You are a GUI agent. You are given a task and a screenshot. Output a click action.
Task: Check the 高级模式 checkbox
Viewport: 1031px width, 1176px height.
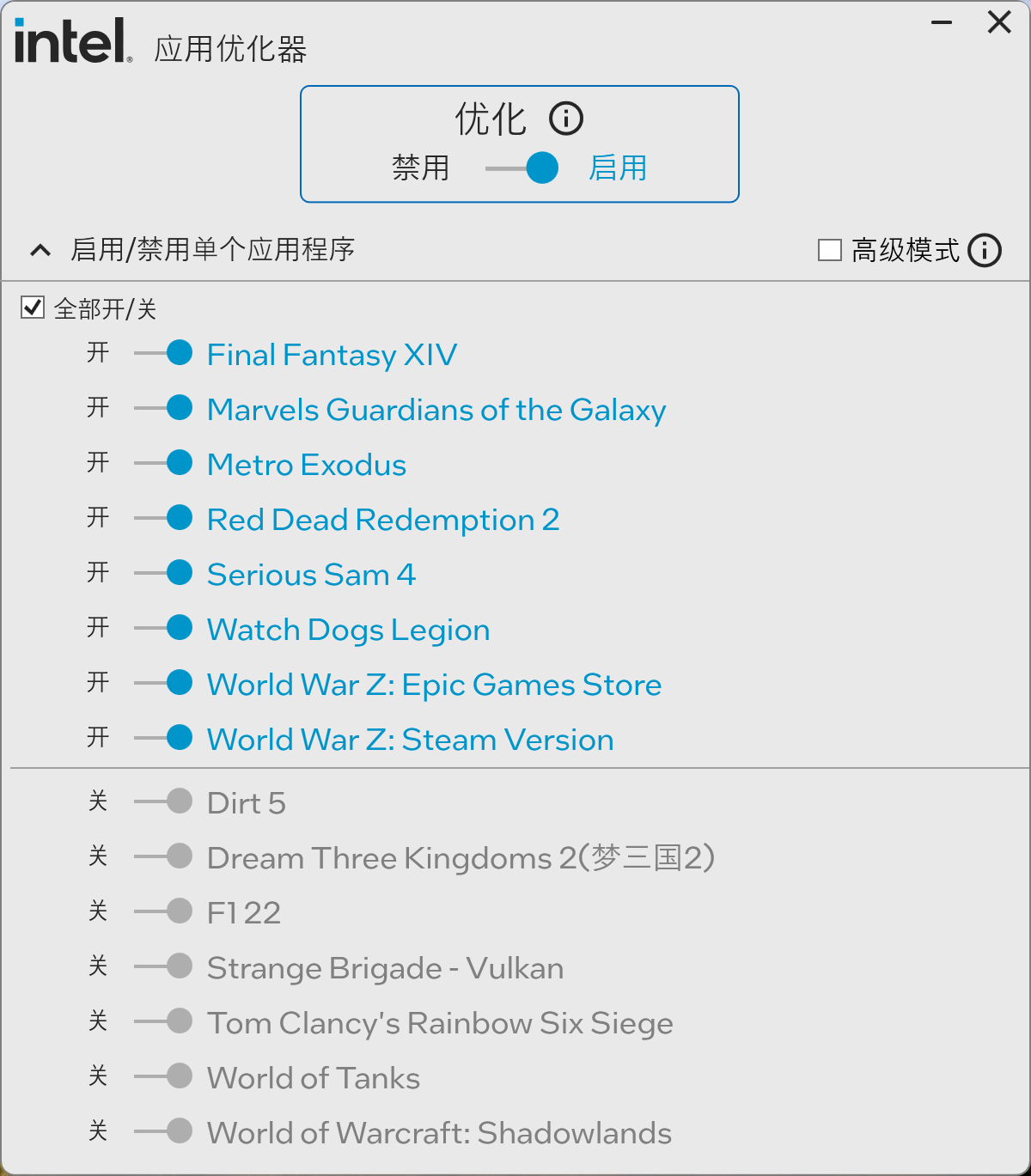point(830,250)
